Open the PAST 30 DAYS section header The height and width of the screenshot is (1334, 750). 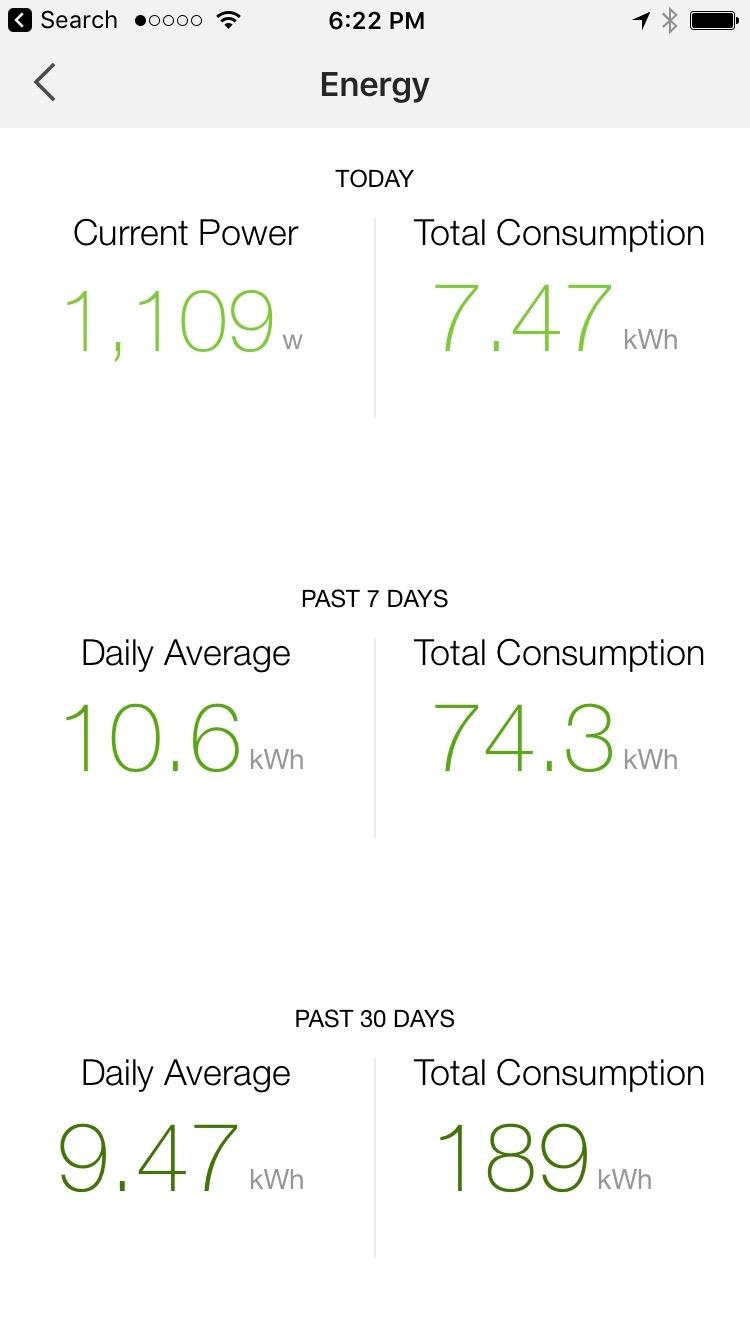(374, 1018)
